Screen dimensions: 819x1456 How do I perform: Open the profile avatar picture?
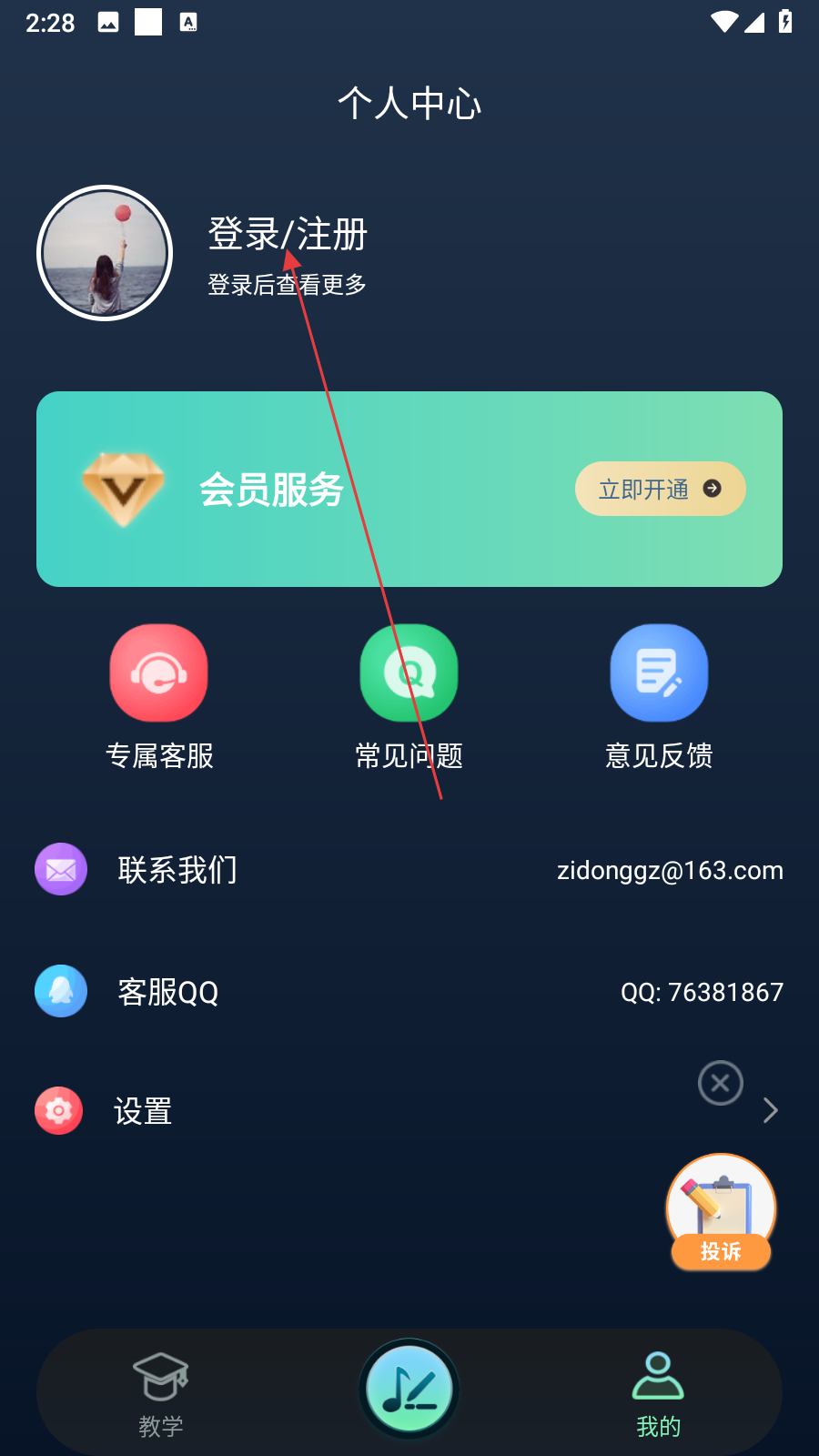coord(105,253)
